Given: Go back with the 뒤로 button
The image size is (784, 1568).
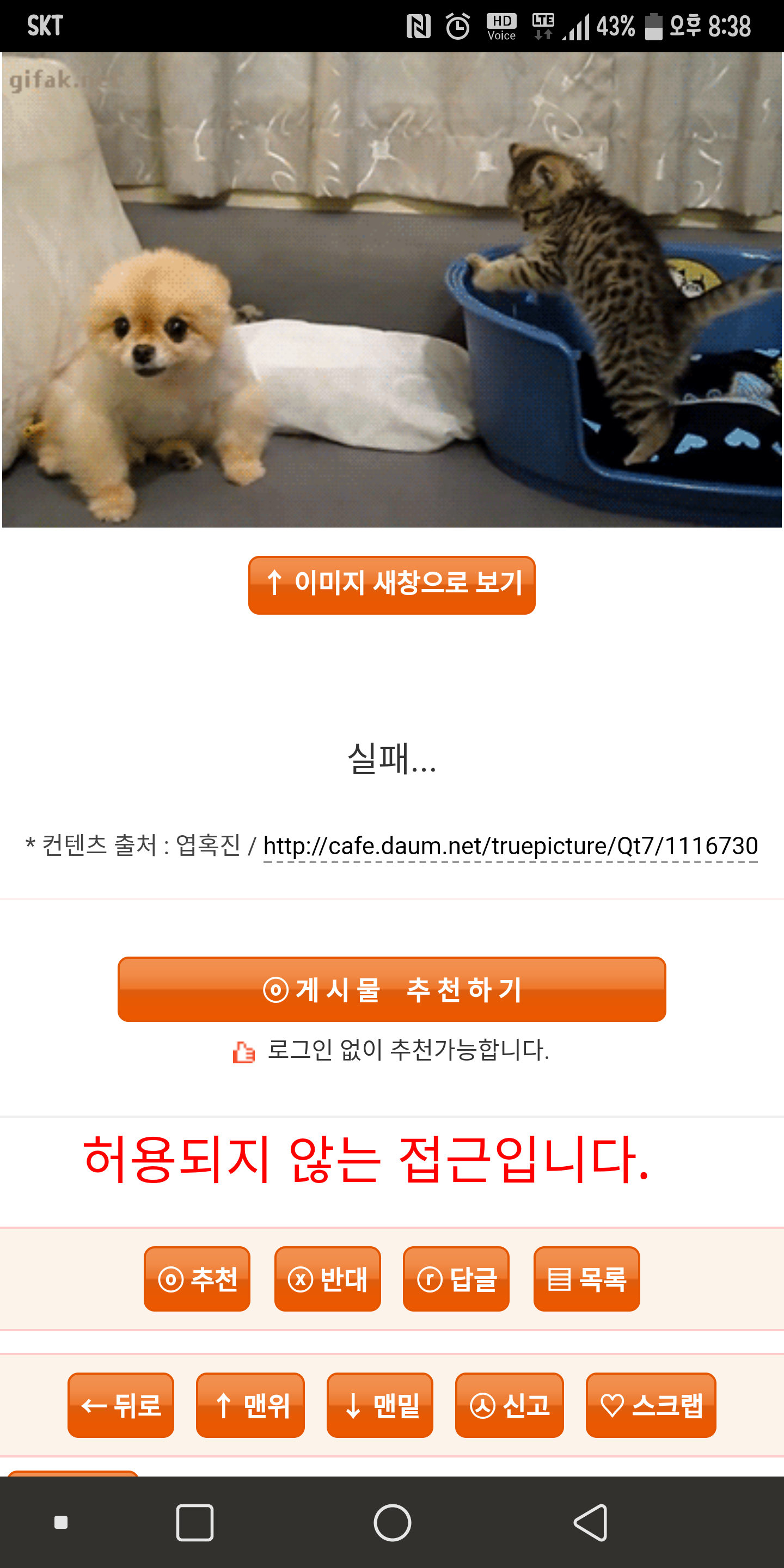Looking at the screenshot, I should point(120,1405).
